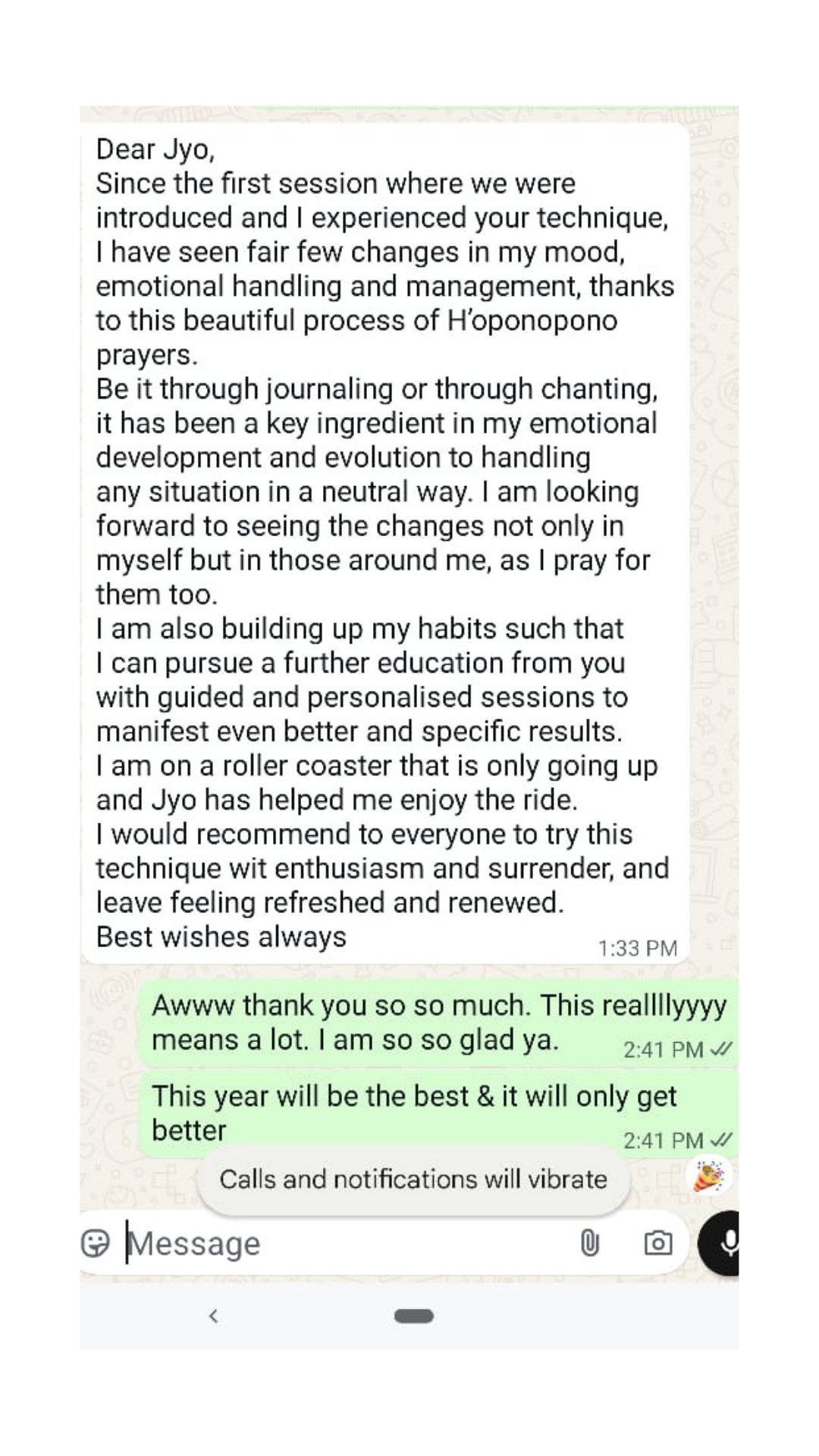
Task: Tap the home pill in the navigation bar
Action: pyautogui.click(x=413, y=1316)
